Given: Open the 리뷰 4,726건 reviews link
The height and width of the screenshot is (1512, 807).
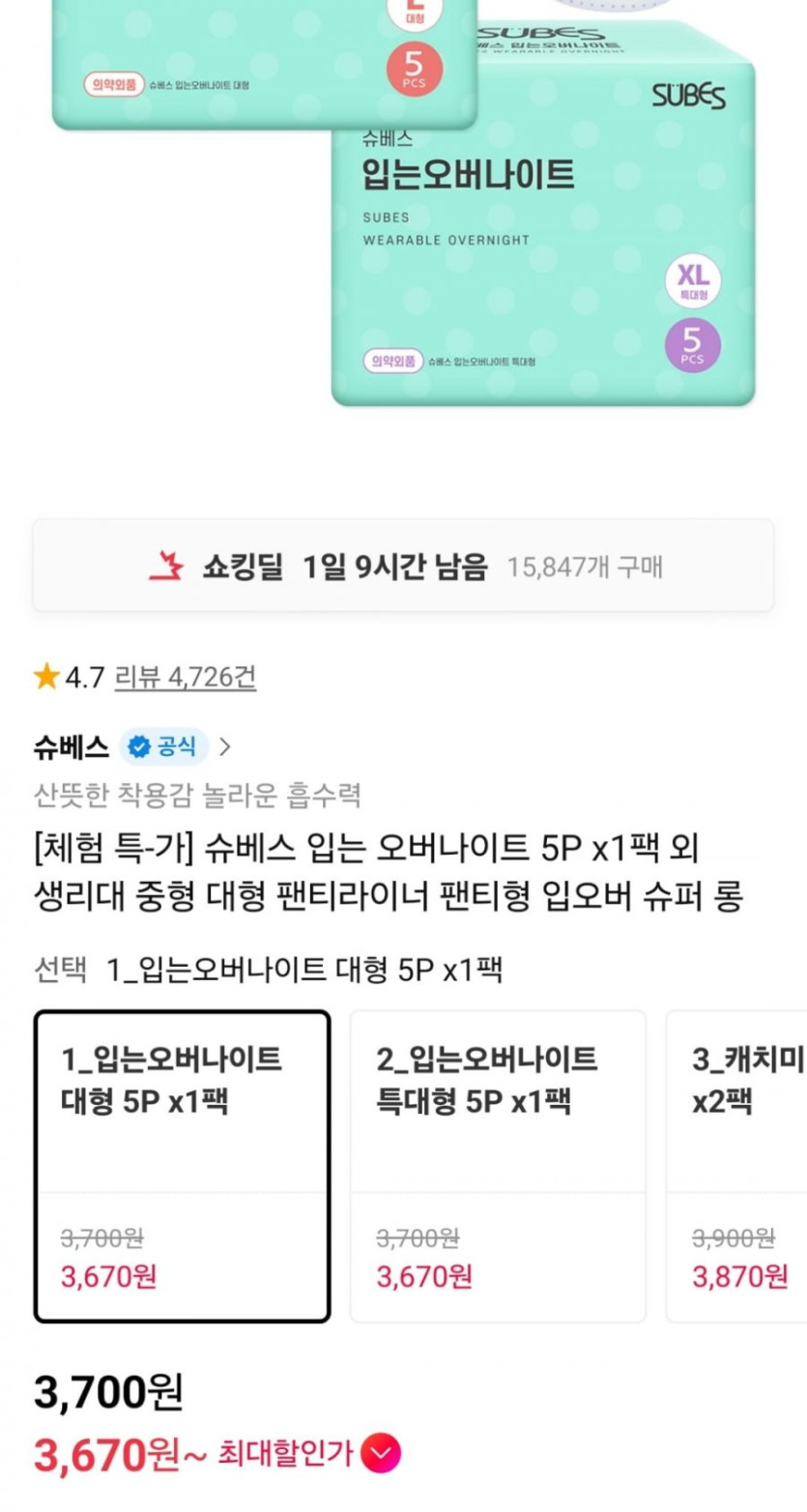Looking at the screenshot, I should tap(186, 677).
